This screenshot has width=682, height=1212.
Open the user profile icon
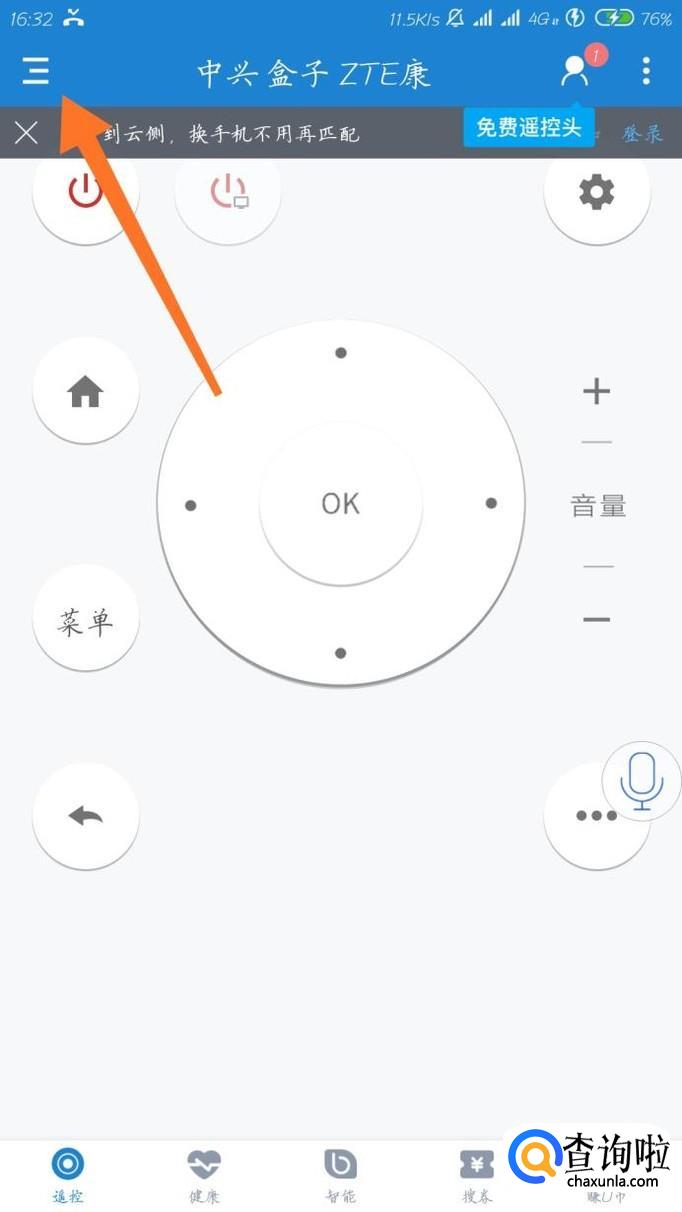tap(575, 70)
